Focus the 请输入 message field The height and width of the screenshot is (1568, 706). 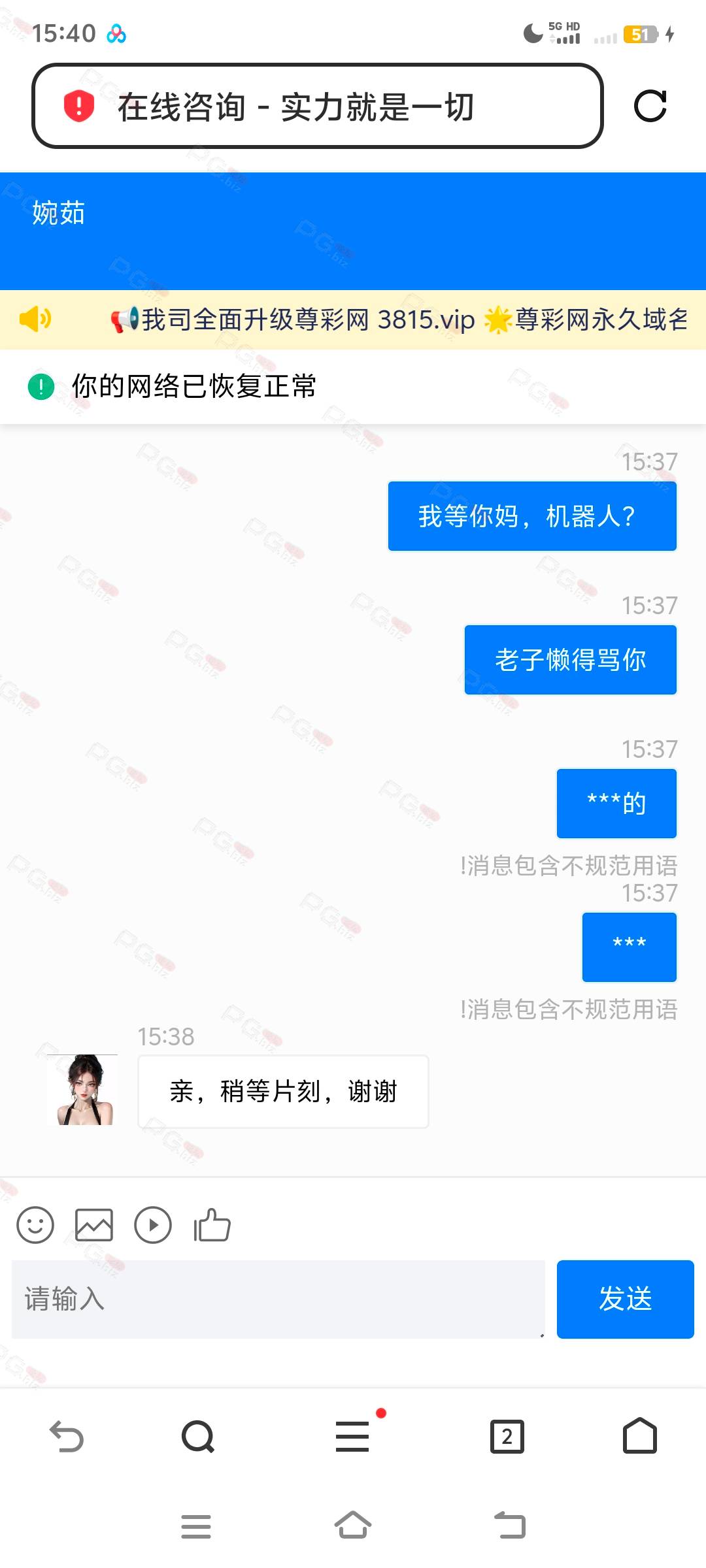pos(278,1299)
